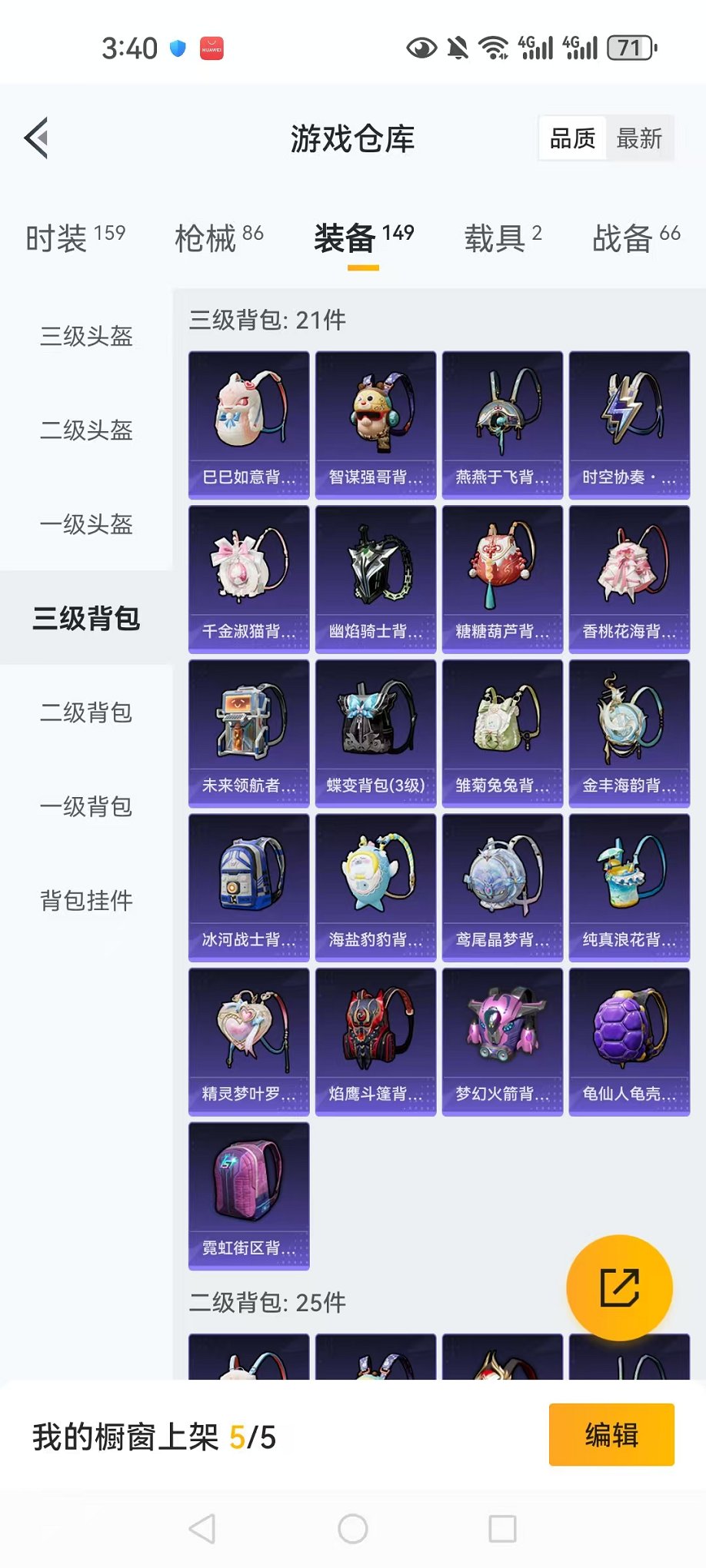Image resolution: width=706 pixels, height=1568 pixels.
Task: Switch to the 时装 tab
Action: [75, 238]
